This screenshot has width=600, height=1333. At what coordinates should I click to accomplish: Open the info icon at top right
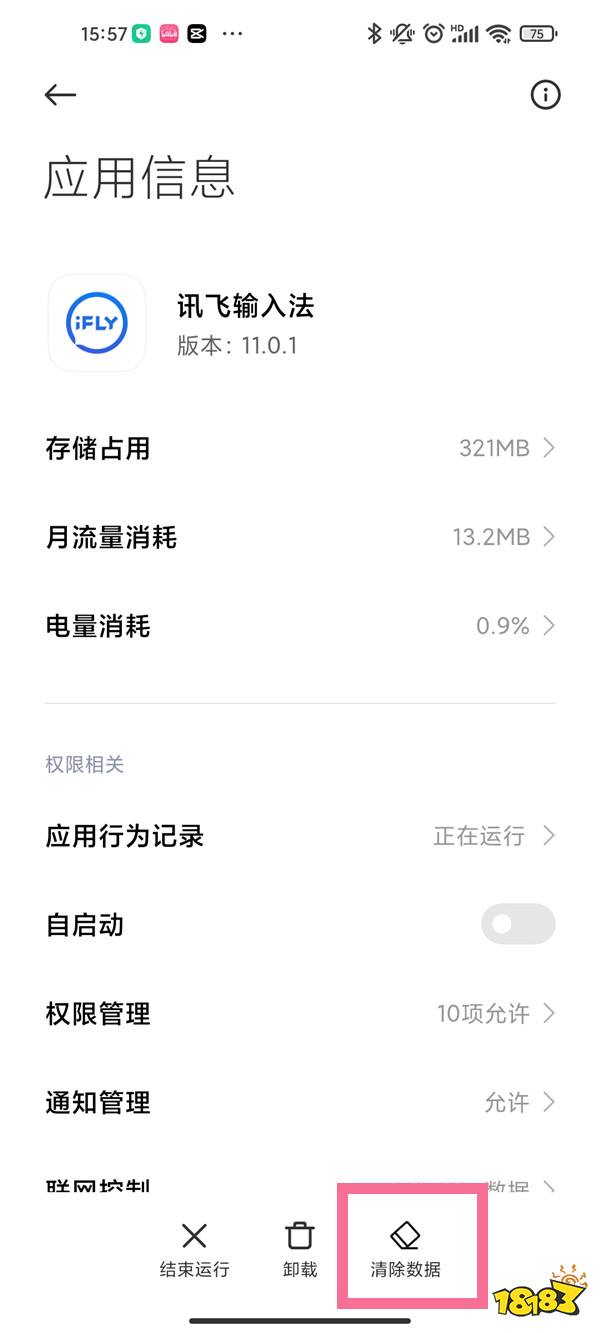(x=545, y=95)
